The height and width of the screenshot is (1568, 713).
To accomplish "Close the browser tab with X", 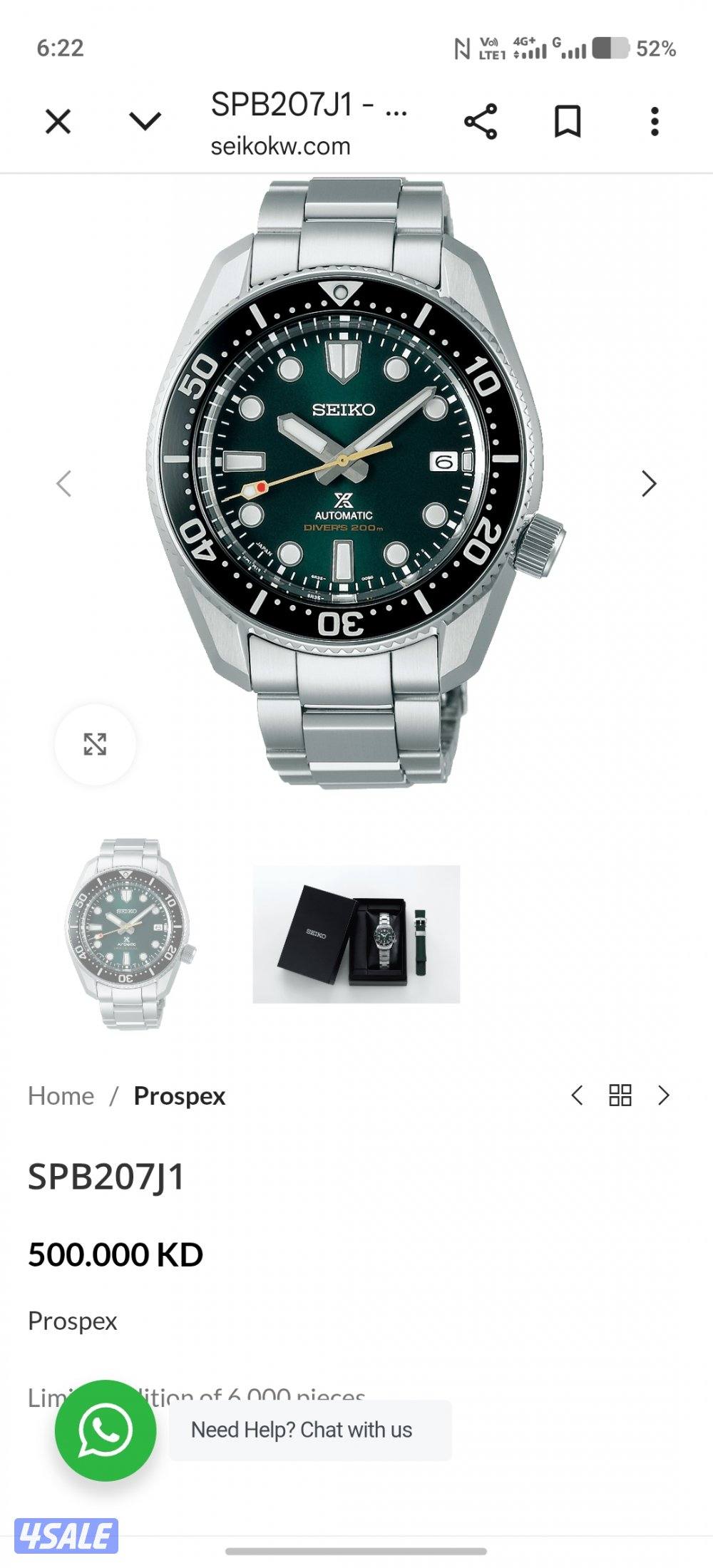I will point(58,122).
